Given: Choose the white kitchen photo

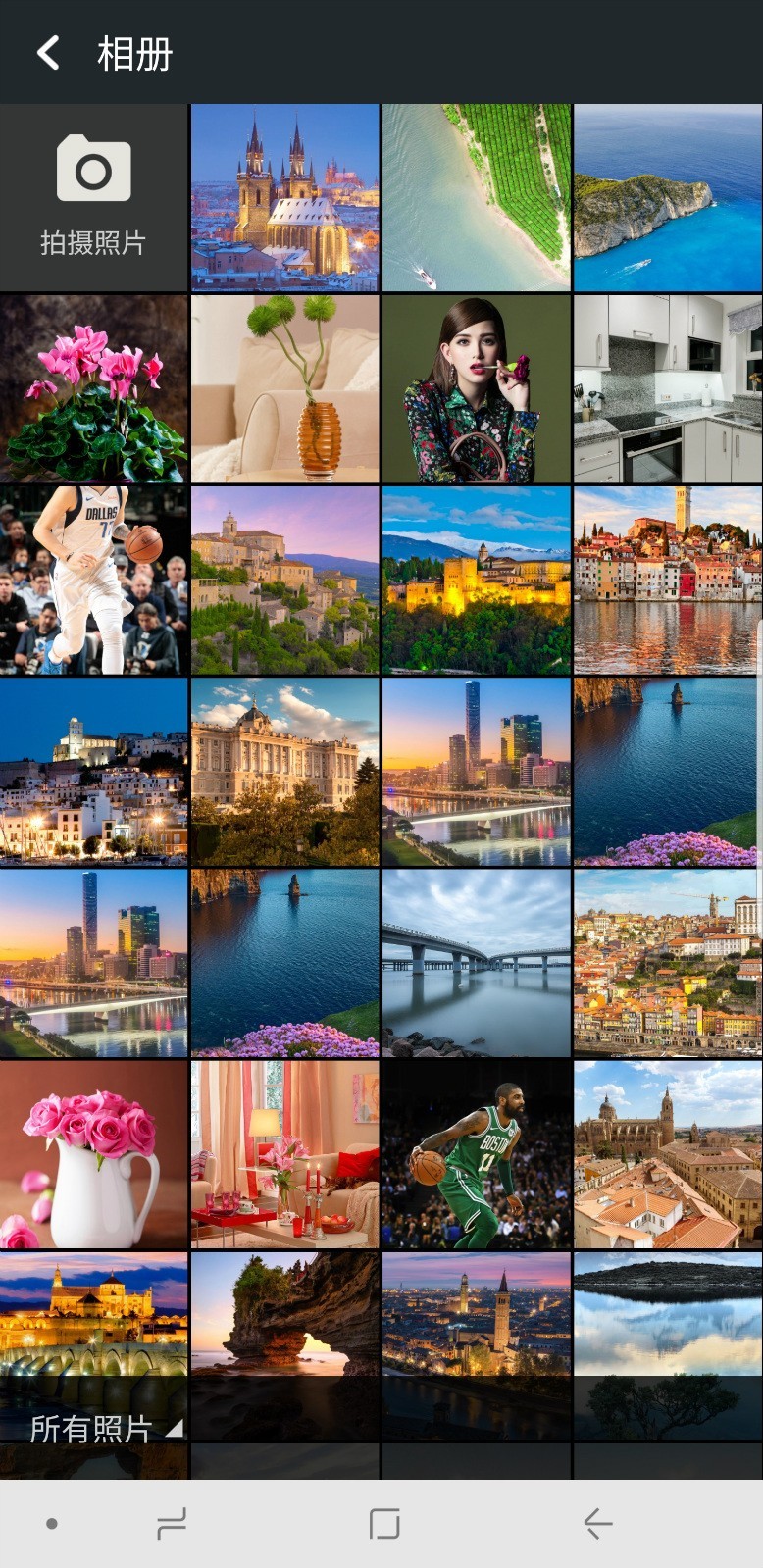Looking at the screenshot, I should 668,389.
